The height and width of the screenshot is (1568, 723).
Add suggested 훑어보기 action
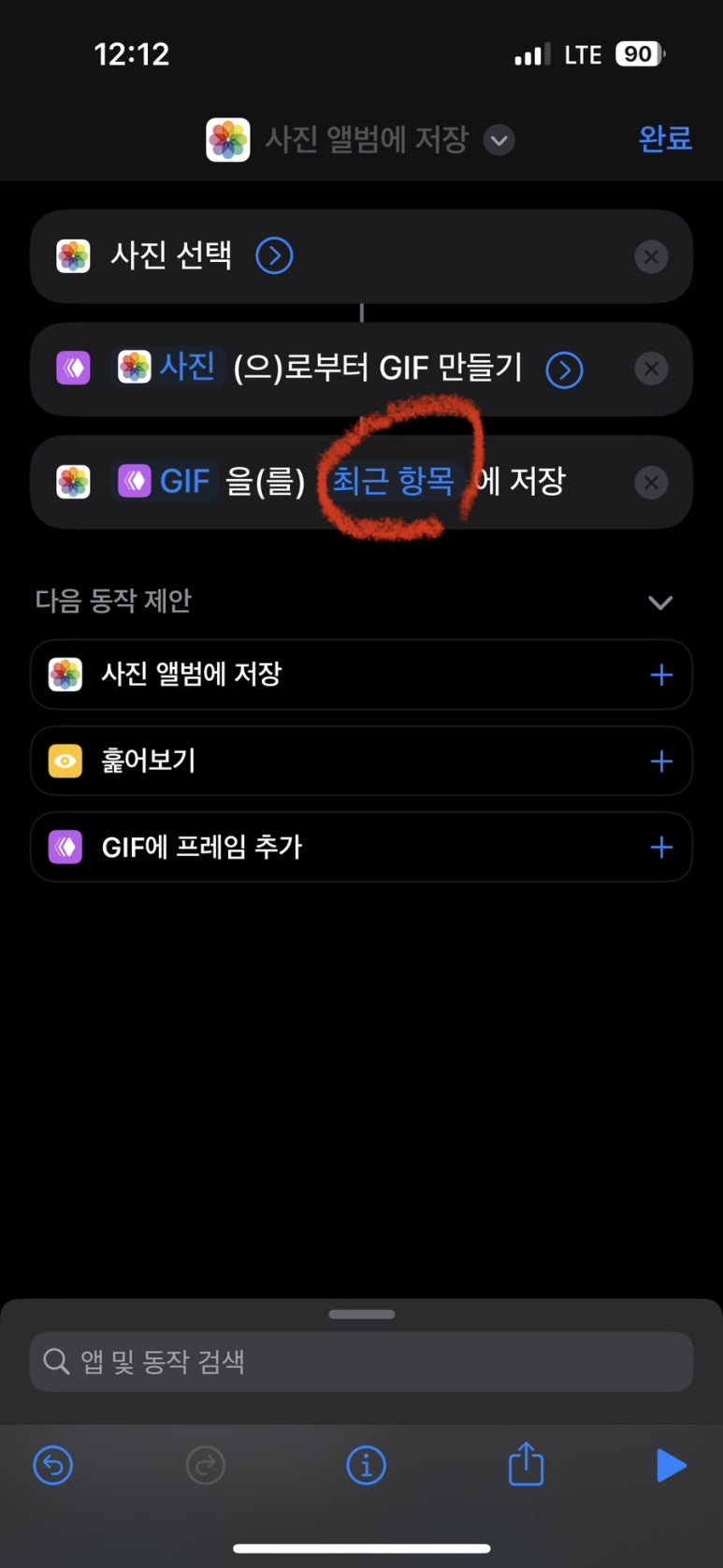[x=661, y=761]
